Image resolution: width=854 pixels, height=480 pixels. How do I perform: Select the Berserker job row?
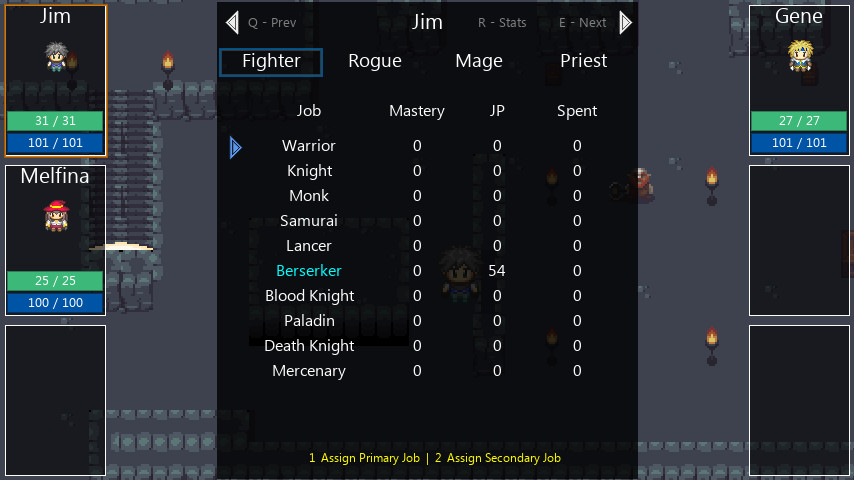(x=309, y=271)
